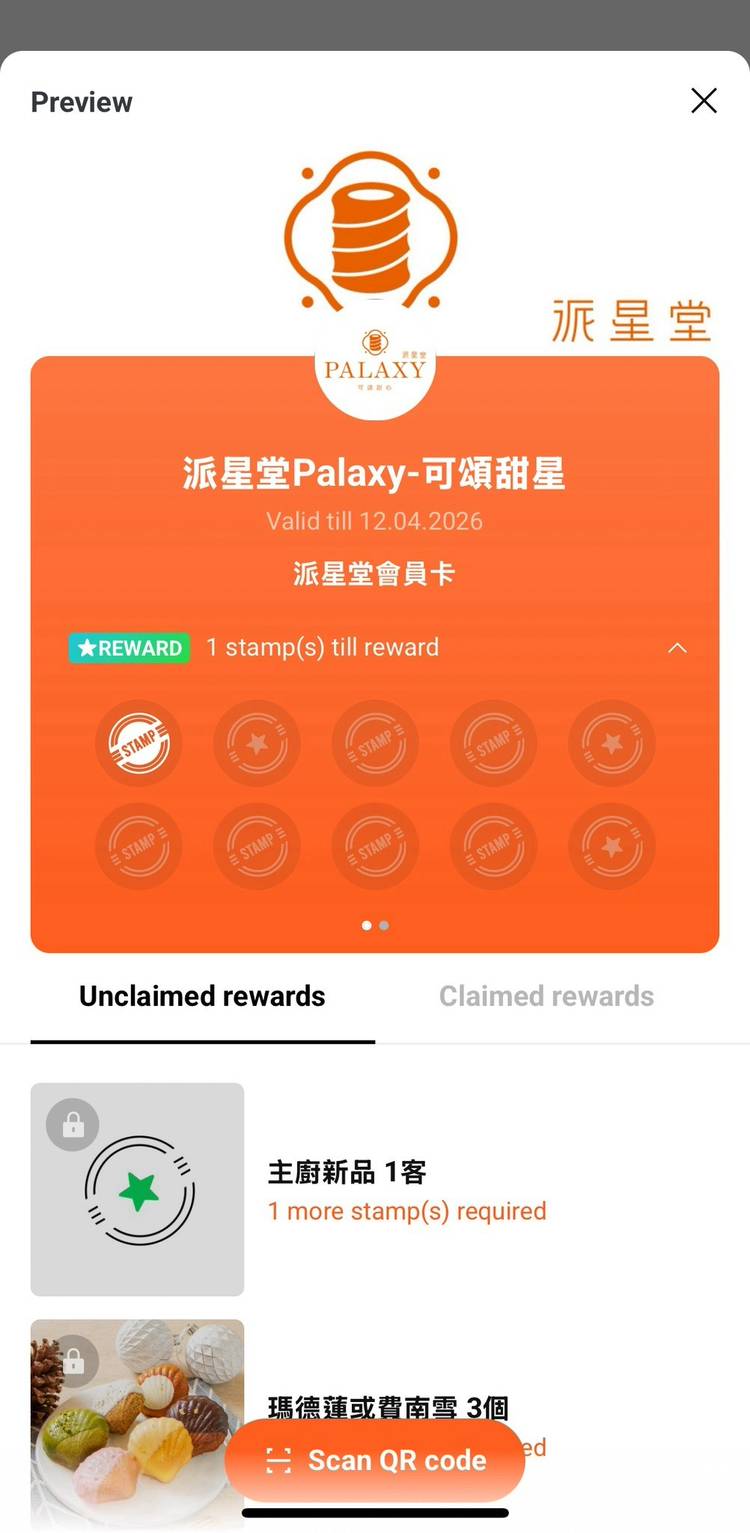Tap the Scan QR code button
750x1533 pixels.
[375, 1460]
